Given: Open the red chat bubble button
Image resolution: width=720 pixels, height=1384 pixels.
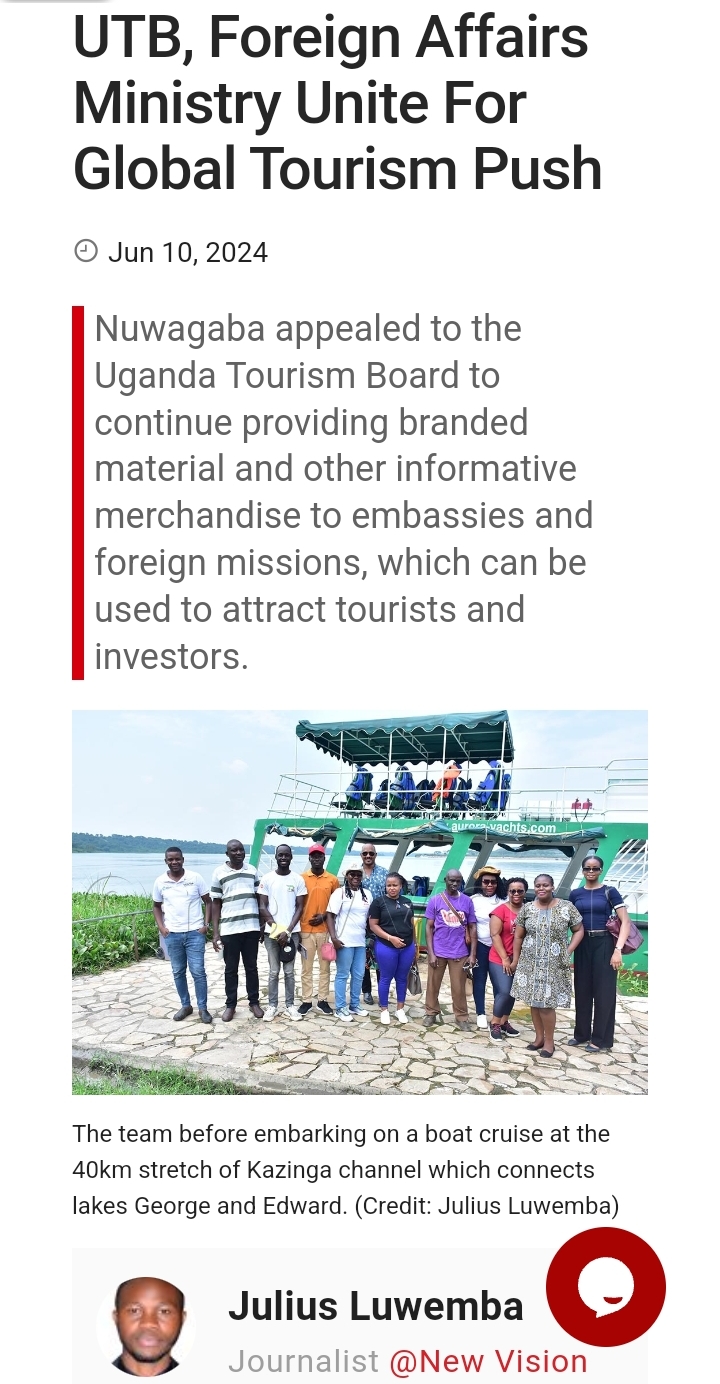Looking at the screenshot, I should (605, 1287).
